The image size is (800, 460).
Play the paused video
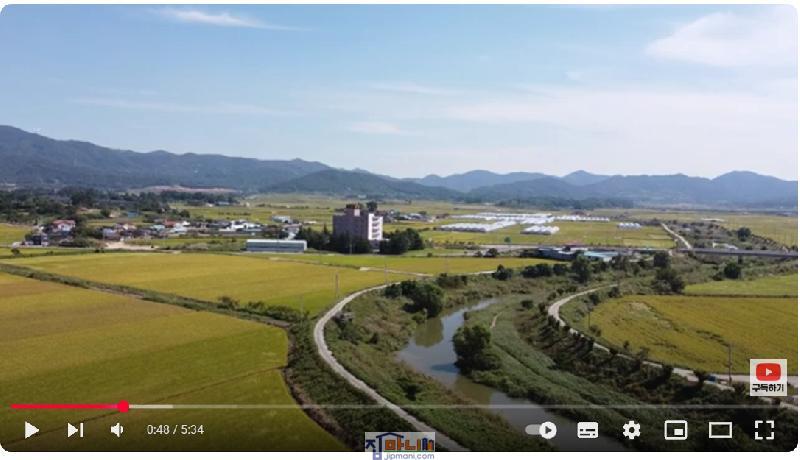coord(31,430)
